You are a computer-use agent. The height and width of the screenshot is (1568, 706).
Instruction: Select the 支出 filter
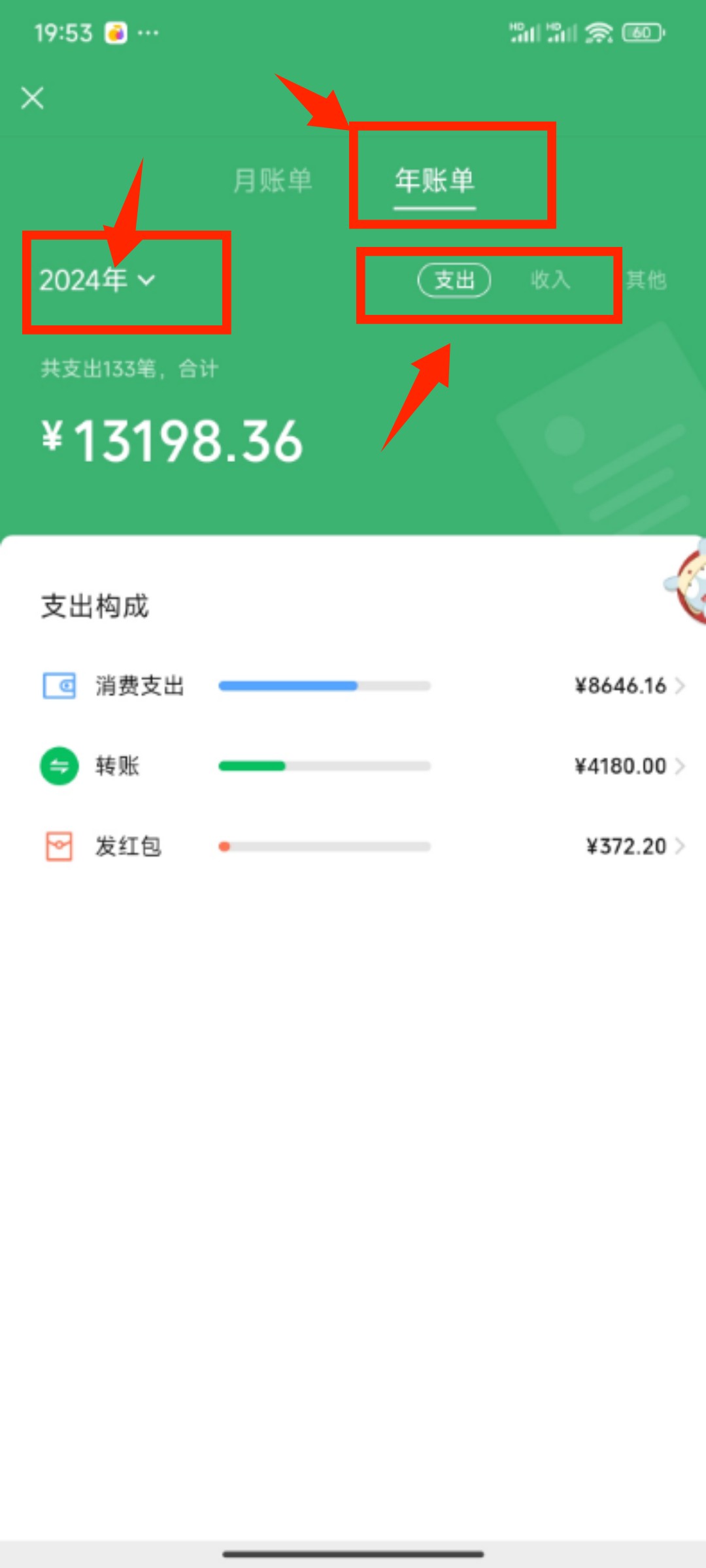click(x=454, y=280)
